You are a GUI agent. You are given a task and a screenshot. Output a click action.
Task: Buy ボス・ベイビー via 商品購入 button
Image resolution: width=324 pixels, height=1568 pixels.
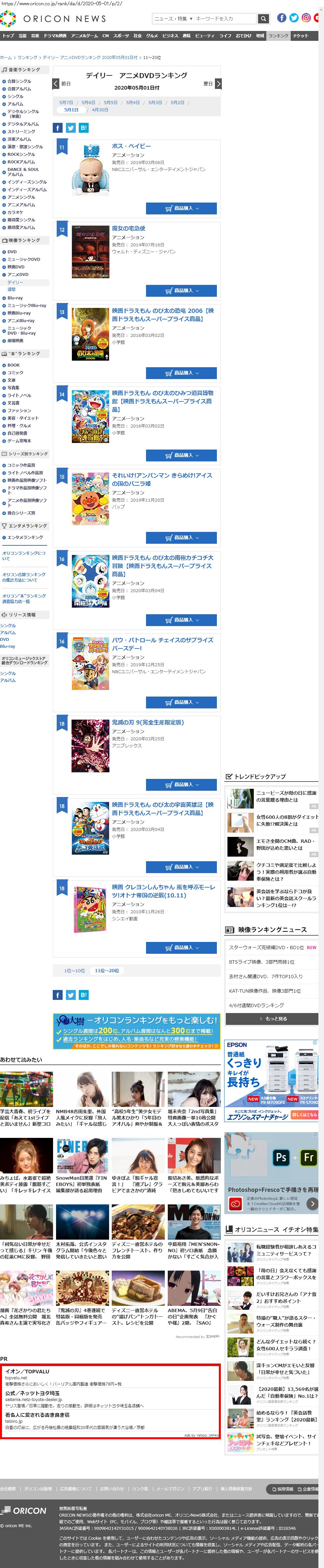tap(182, 208)
